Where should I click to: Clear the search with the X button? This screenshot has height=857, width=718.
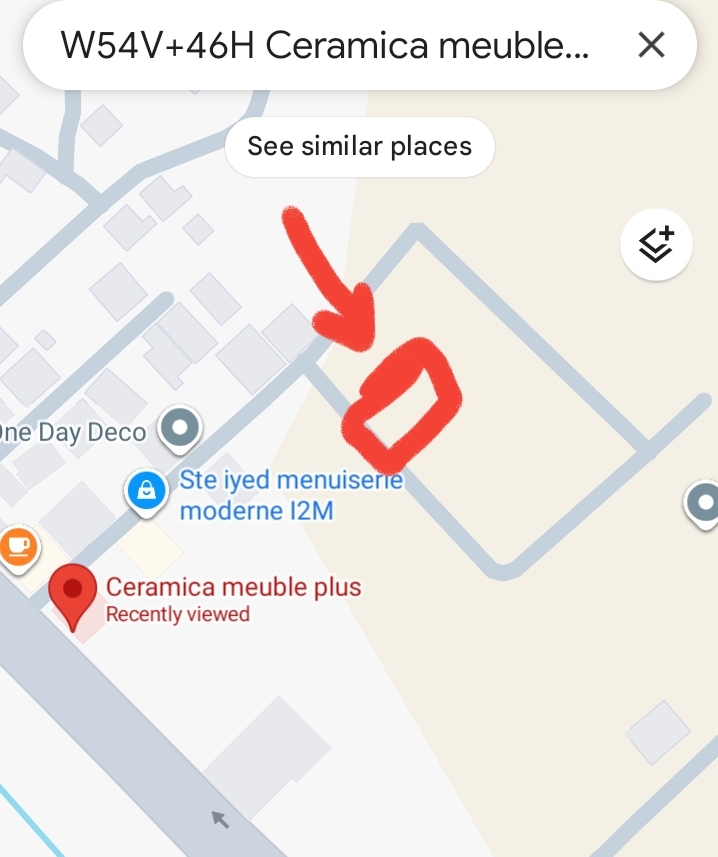pyautogui.click(x=651, y=45)
